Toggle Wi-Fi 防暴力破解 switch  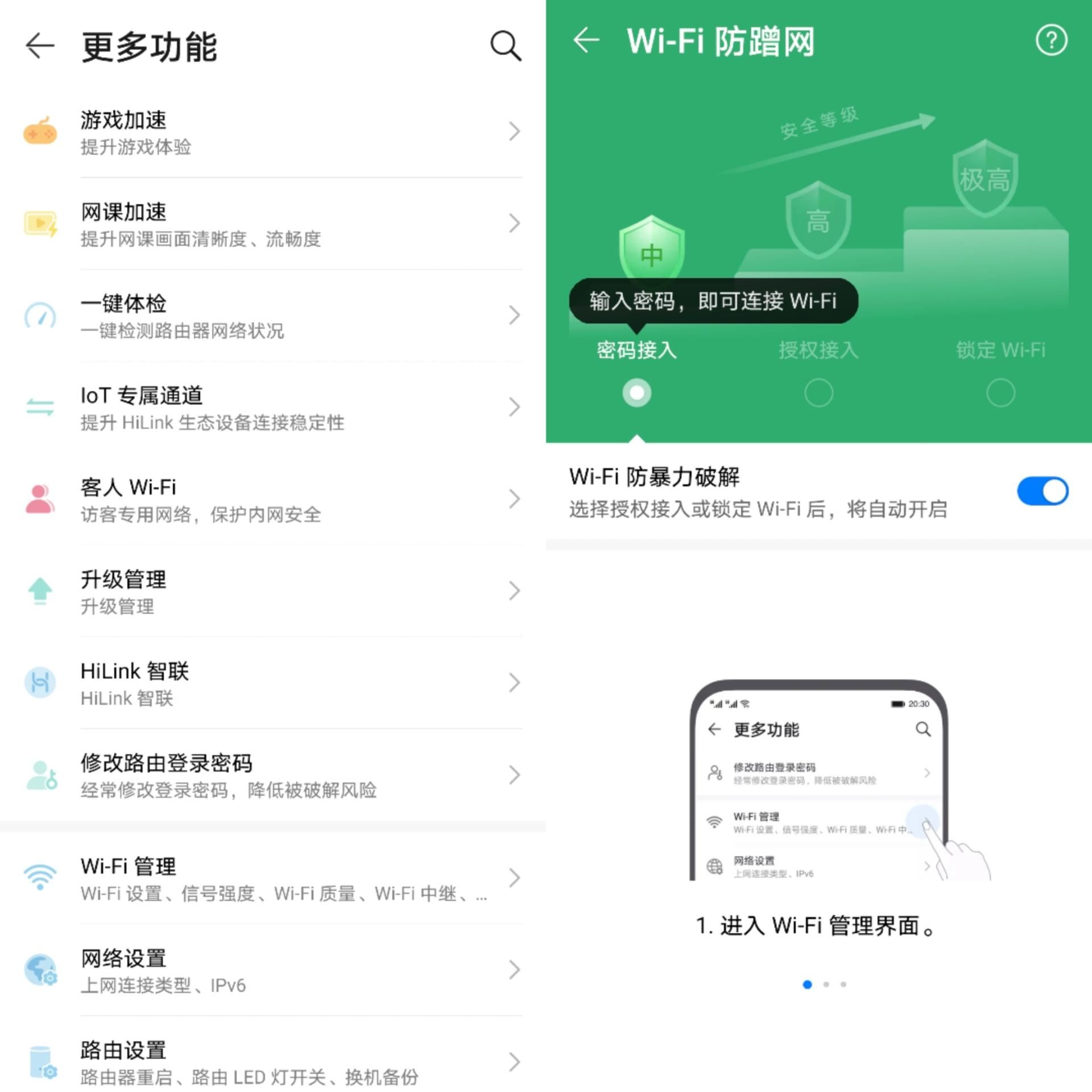pos(1042,491)
